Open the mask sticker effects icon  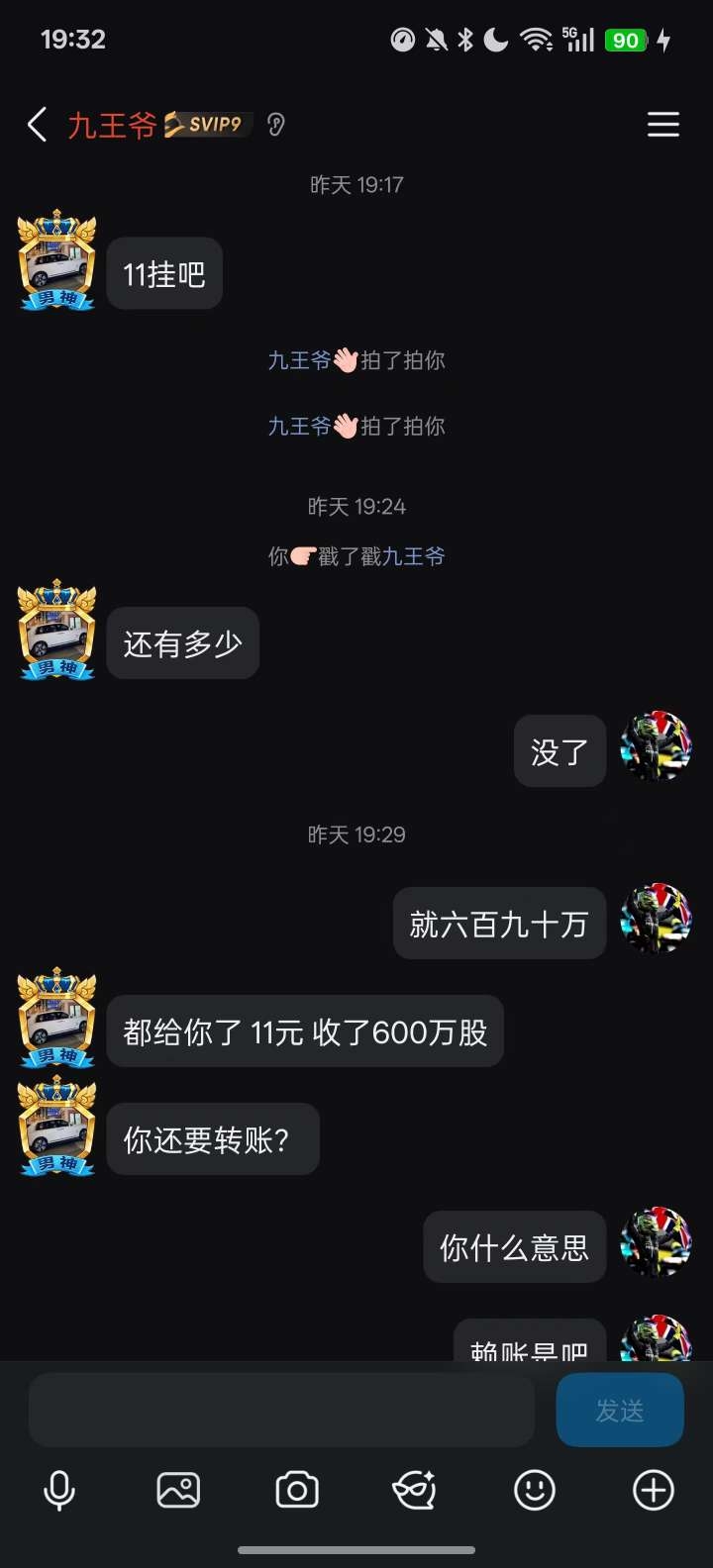[415, 1490]
